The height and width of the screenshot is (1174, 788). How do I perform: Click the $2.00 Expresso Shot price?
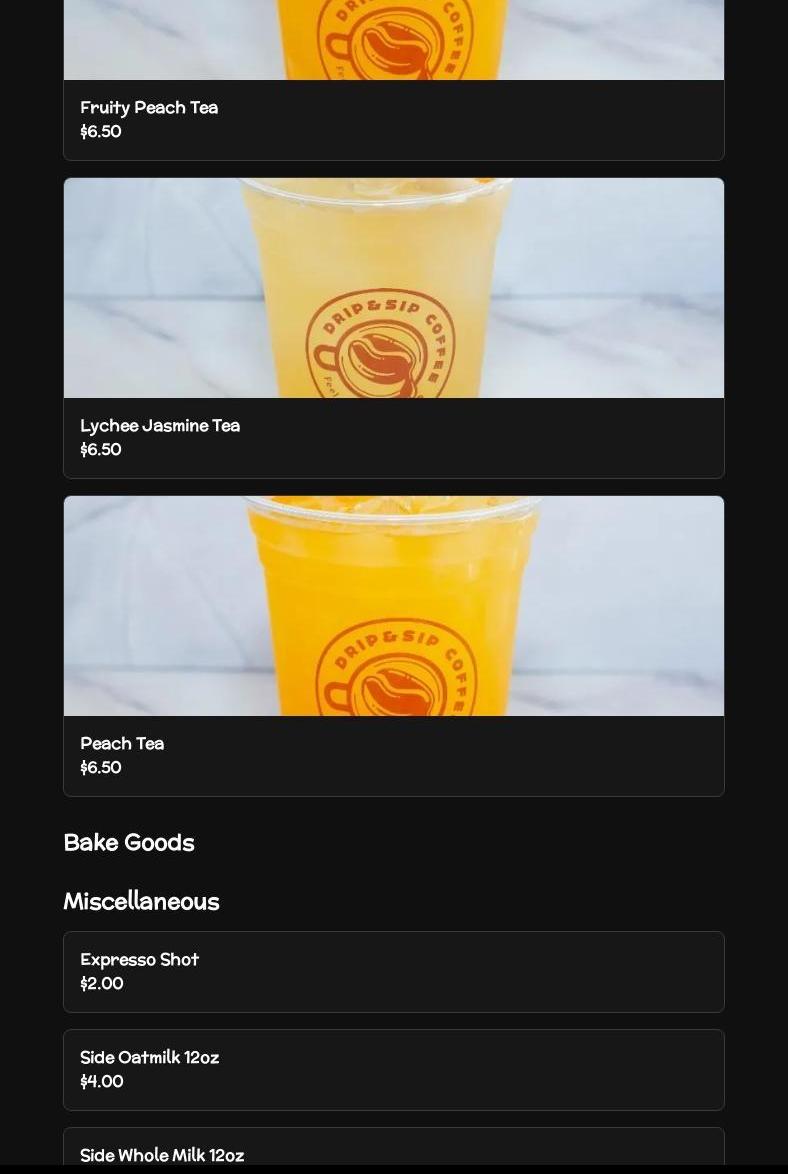(x=101, y=983)
